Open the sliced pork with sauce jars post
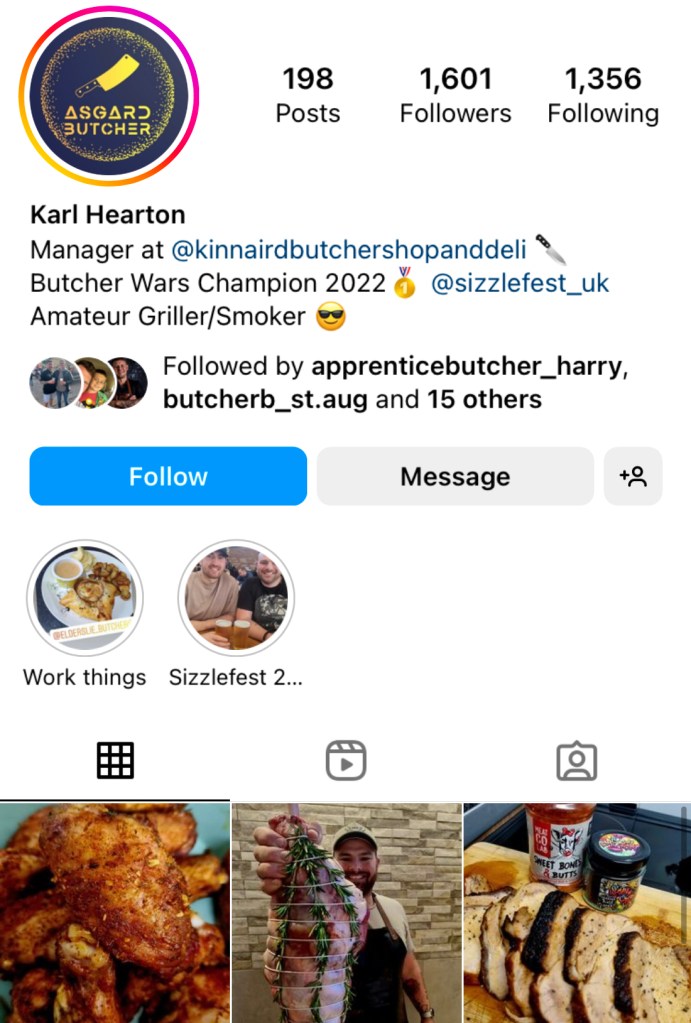This screenshot has width=691, height=1023. [x=576, y=912]
